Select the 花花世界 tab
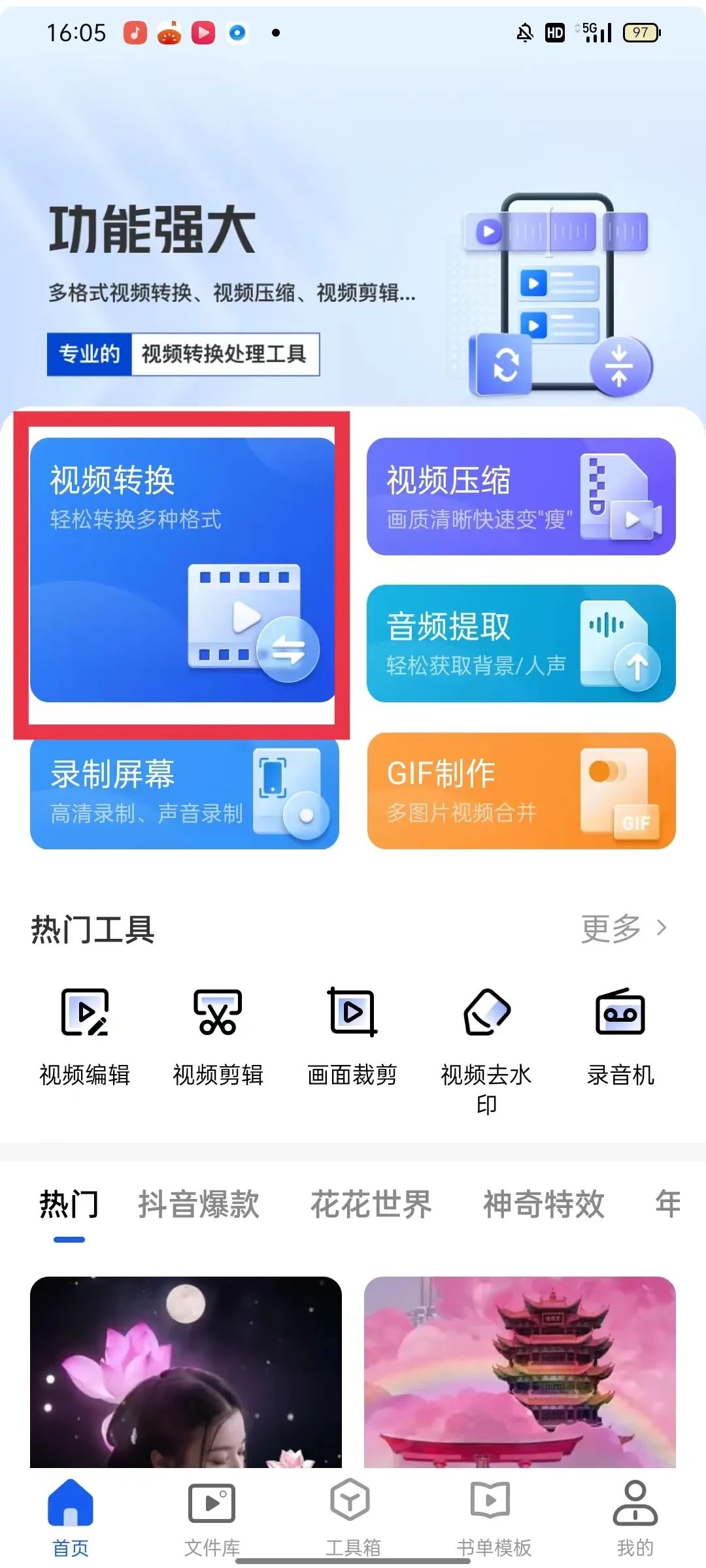The height and width of the screenshot is (1568, 706). click(x=371, y=1204)
